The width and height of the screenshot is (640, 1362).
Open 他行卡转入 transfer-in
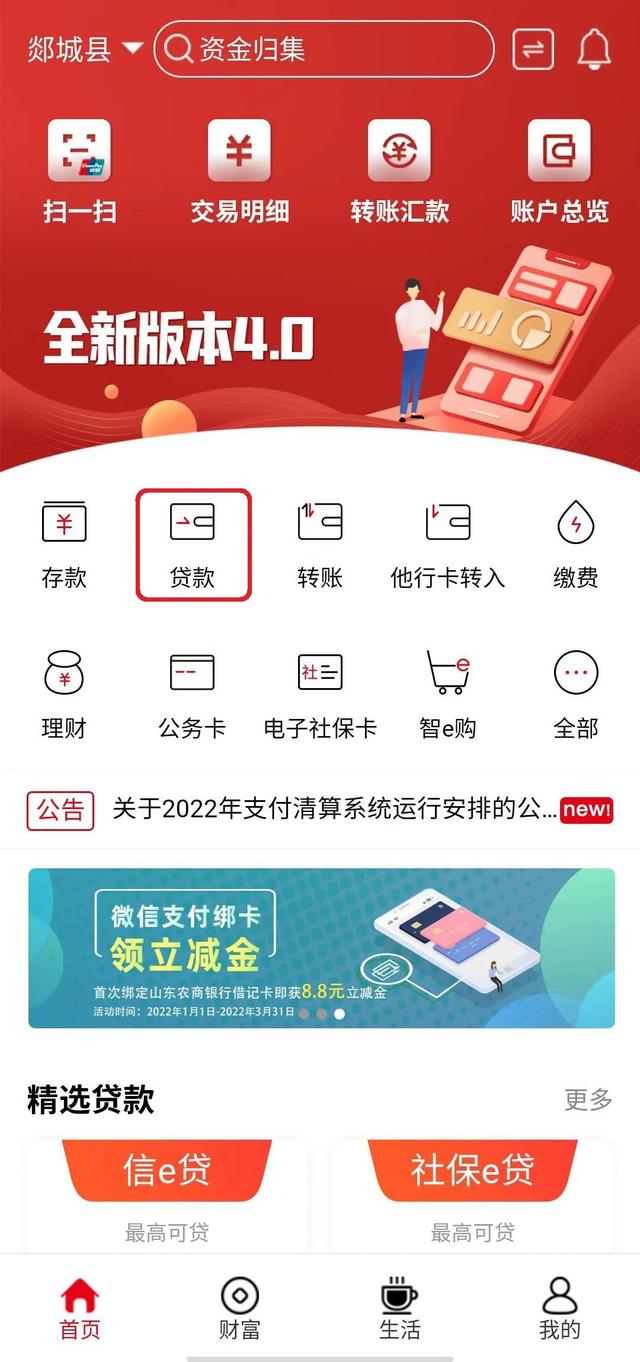coord(448,545)
